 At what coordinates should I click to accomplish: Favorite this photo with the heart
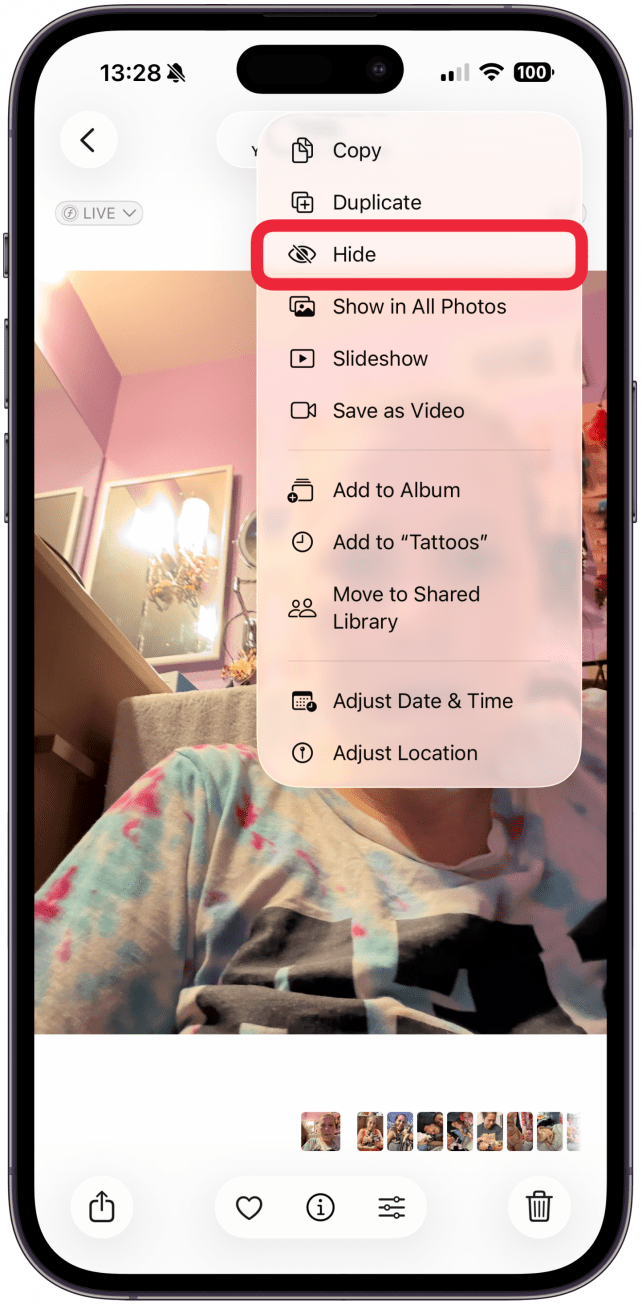click(249, 1208)
